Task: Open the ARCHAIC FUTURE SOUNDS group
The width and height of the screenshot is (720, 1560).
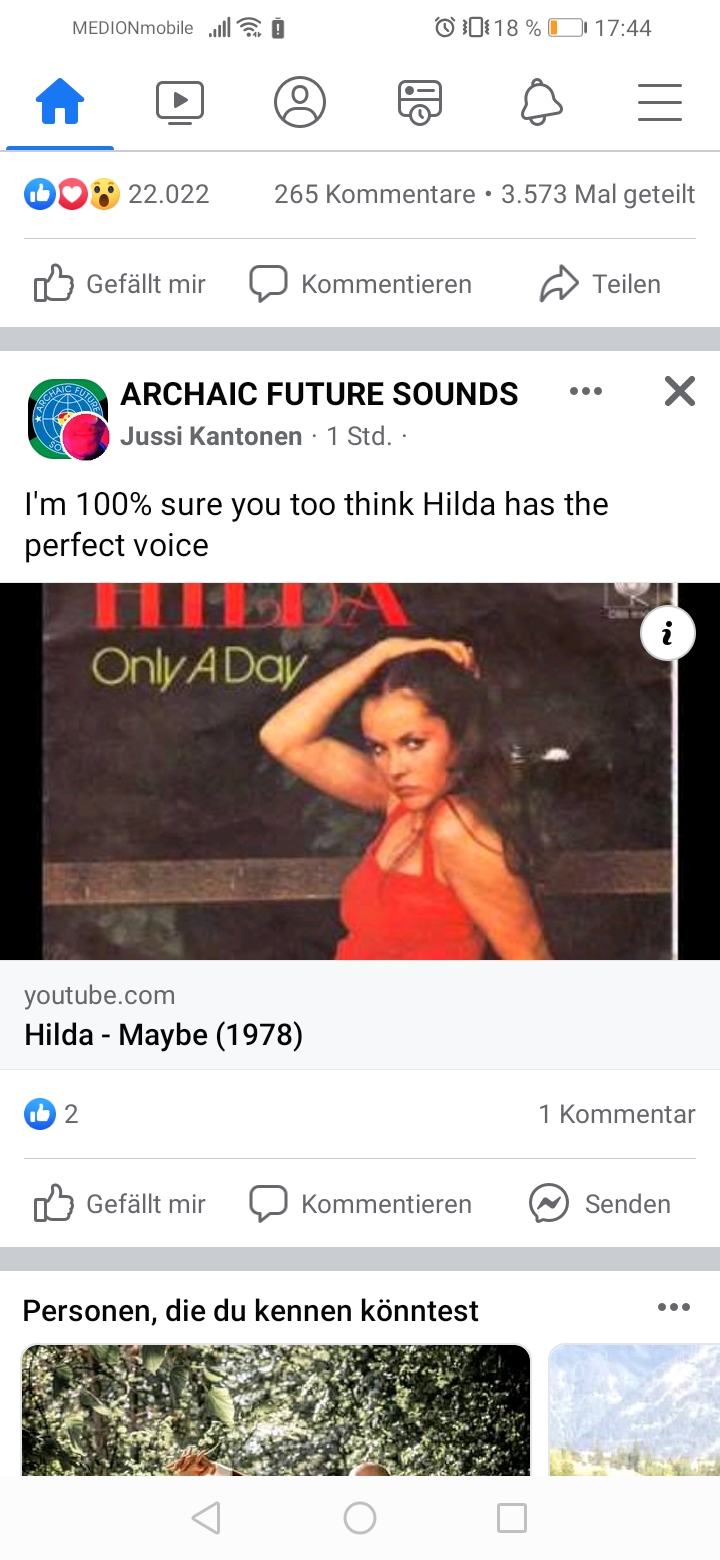Action: click(x=319, y=394)
